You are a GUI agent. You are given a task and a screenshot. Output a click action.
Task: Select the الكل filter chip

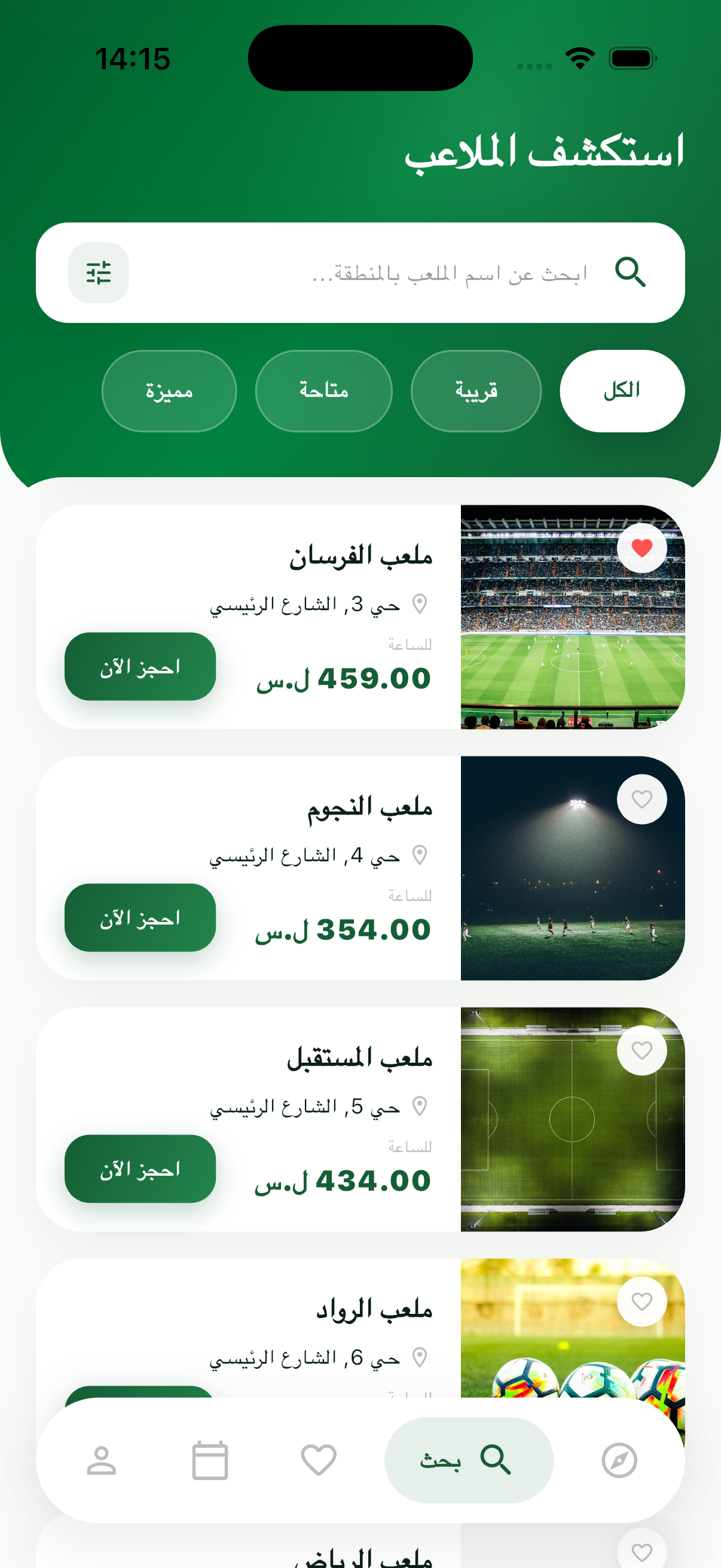(x=622, y=391)
